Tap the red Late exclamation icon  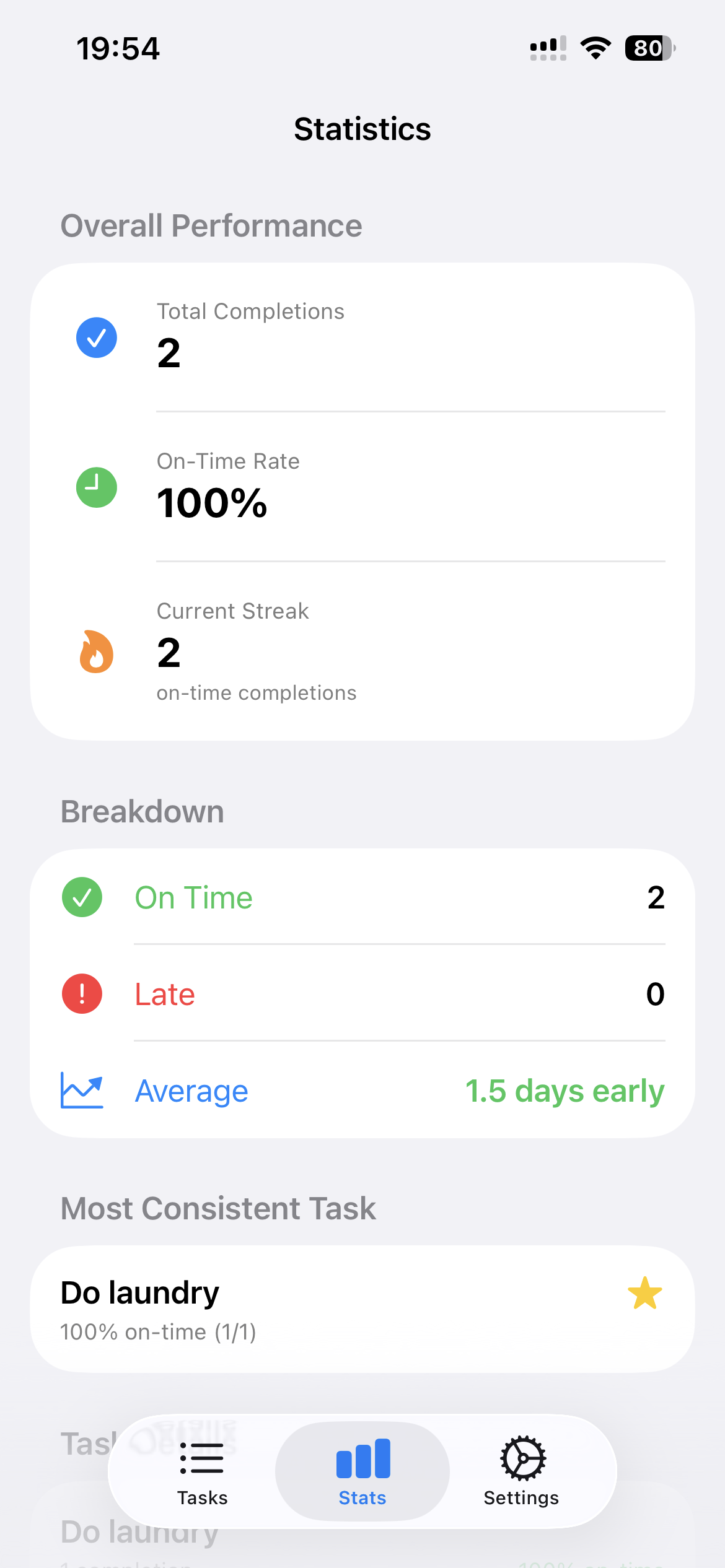[x=81, y=993]
